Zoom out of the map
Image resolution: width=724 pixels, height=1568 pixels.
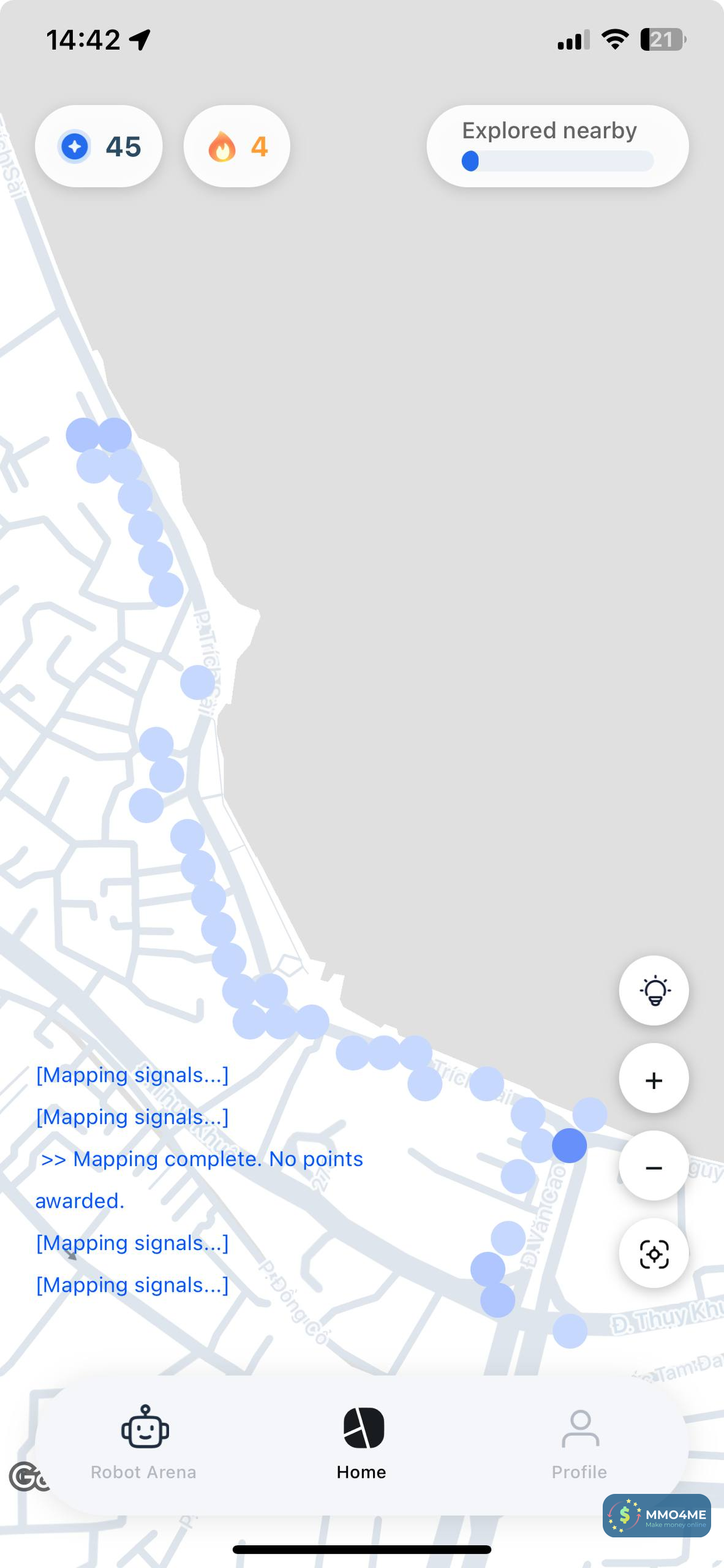654,1168
